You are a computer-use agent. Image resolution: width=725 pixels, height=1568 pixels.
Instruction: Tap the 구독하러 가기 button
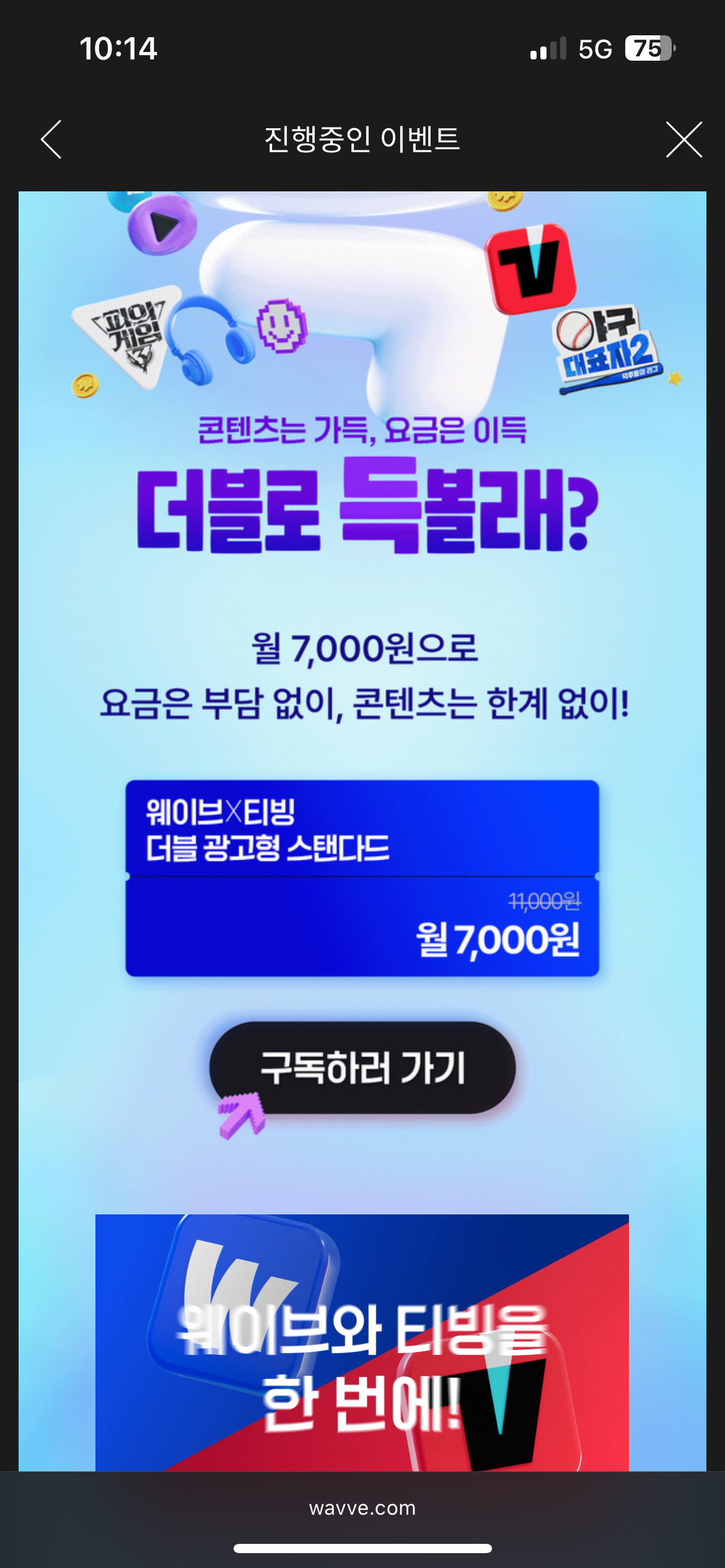pyautogui.click(x=362, y=1067)
